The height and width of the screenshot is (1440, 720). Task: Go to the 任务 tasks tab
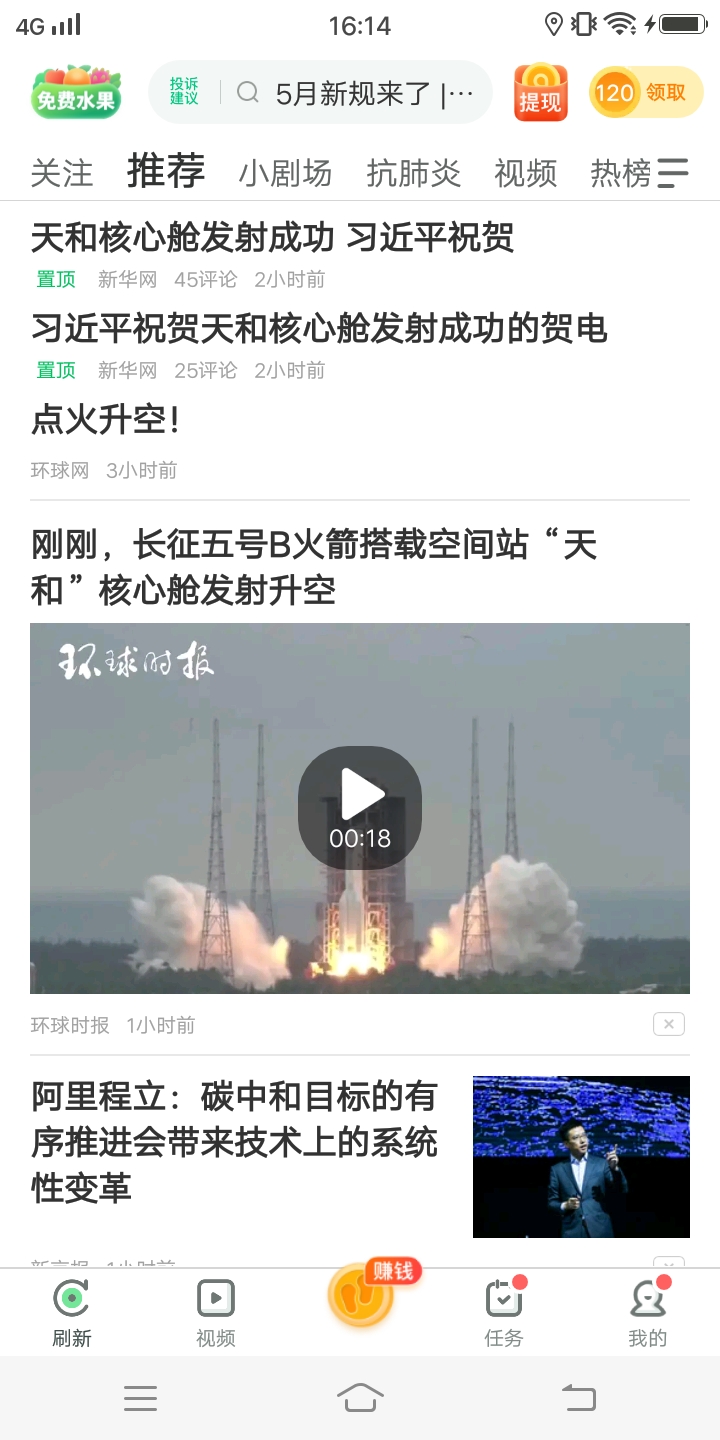[x=504, y=1311]
